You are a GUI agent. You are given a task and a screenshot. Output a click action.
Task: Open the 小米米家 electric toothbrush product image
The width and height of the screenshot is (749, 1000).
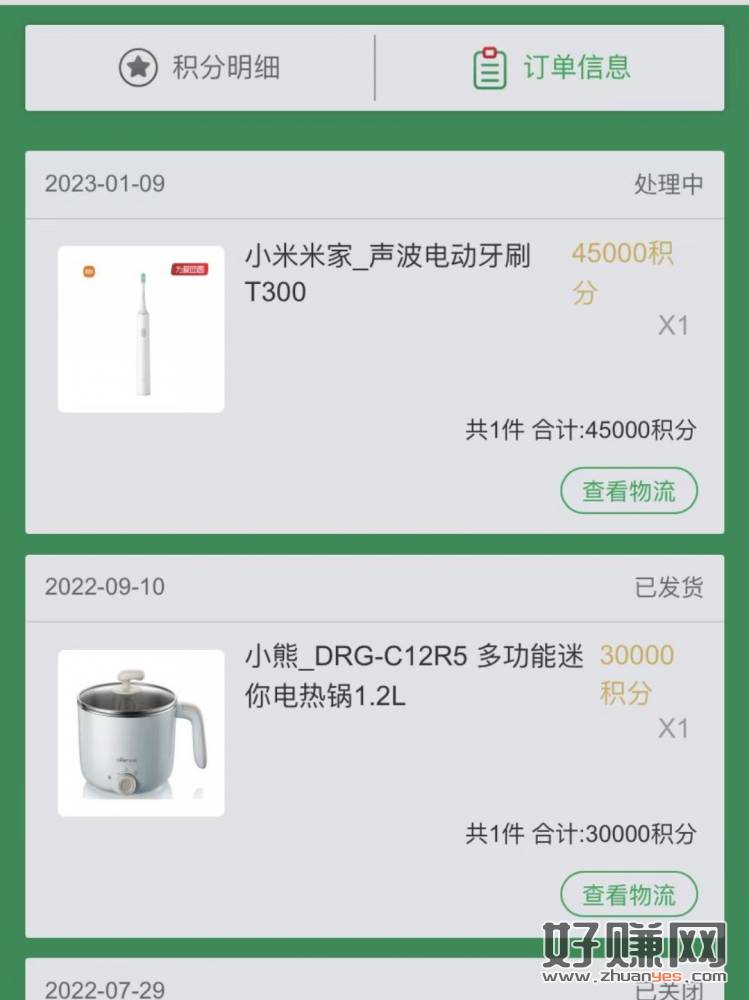click(141, 329)
